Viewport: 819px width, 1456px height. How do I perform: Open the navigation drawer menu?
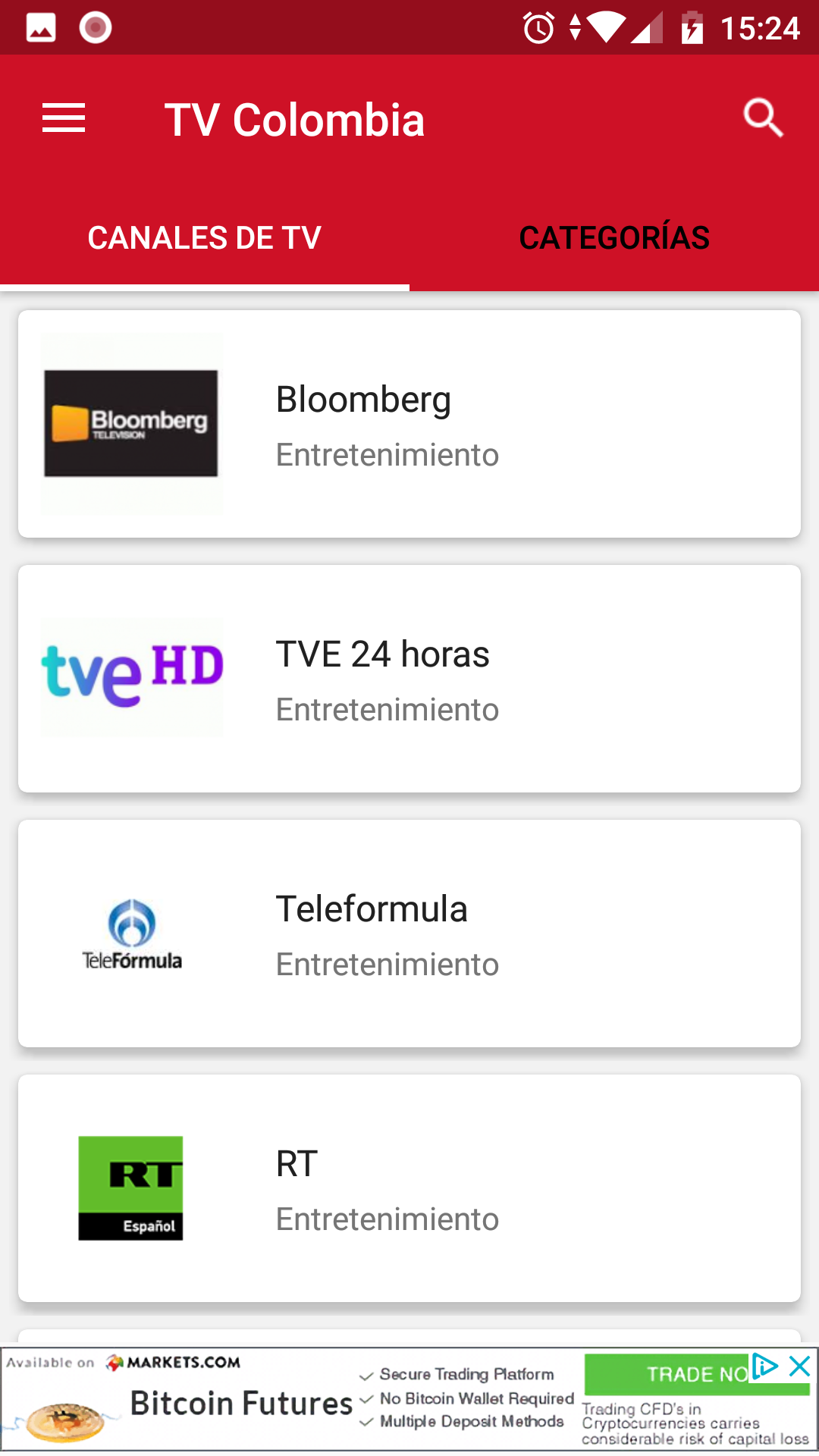click(x=64, y=119)
